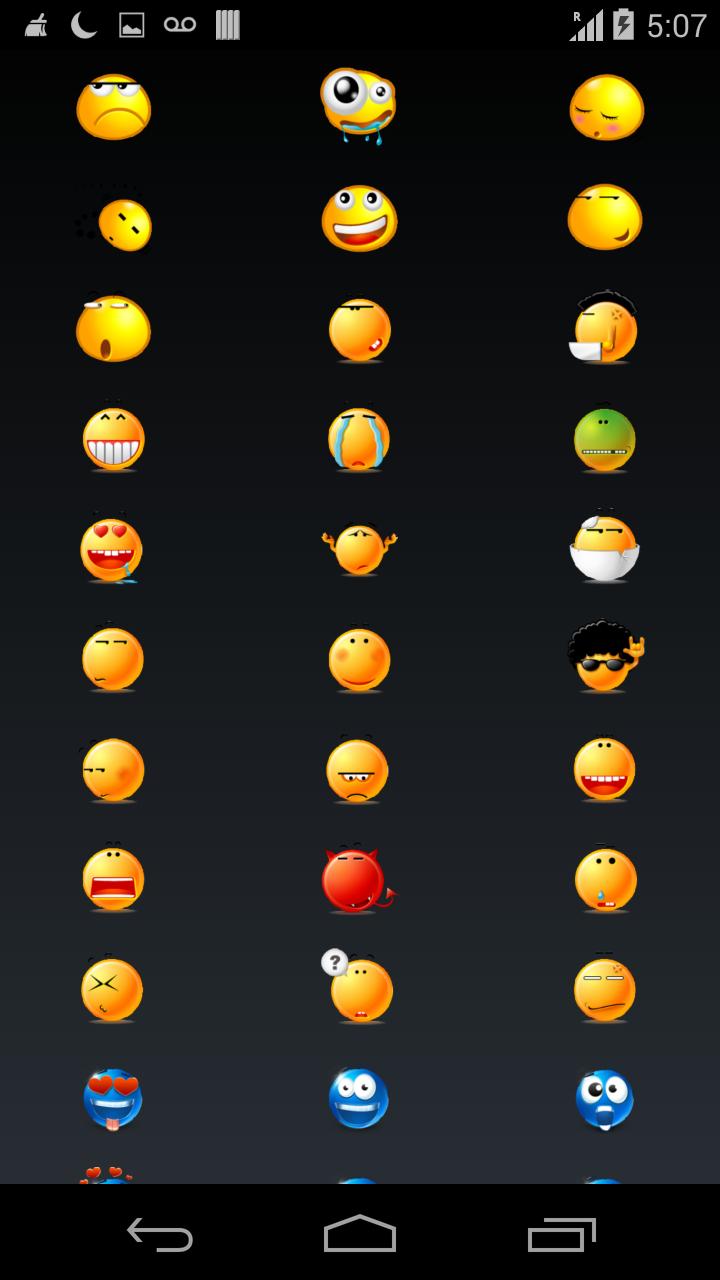Image resolution: width=720 pixels, height=1280 pixels.
Task: Choose the afro sunglasses rock-on emoji
Action: point(606,657)
